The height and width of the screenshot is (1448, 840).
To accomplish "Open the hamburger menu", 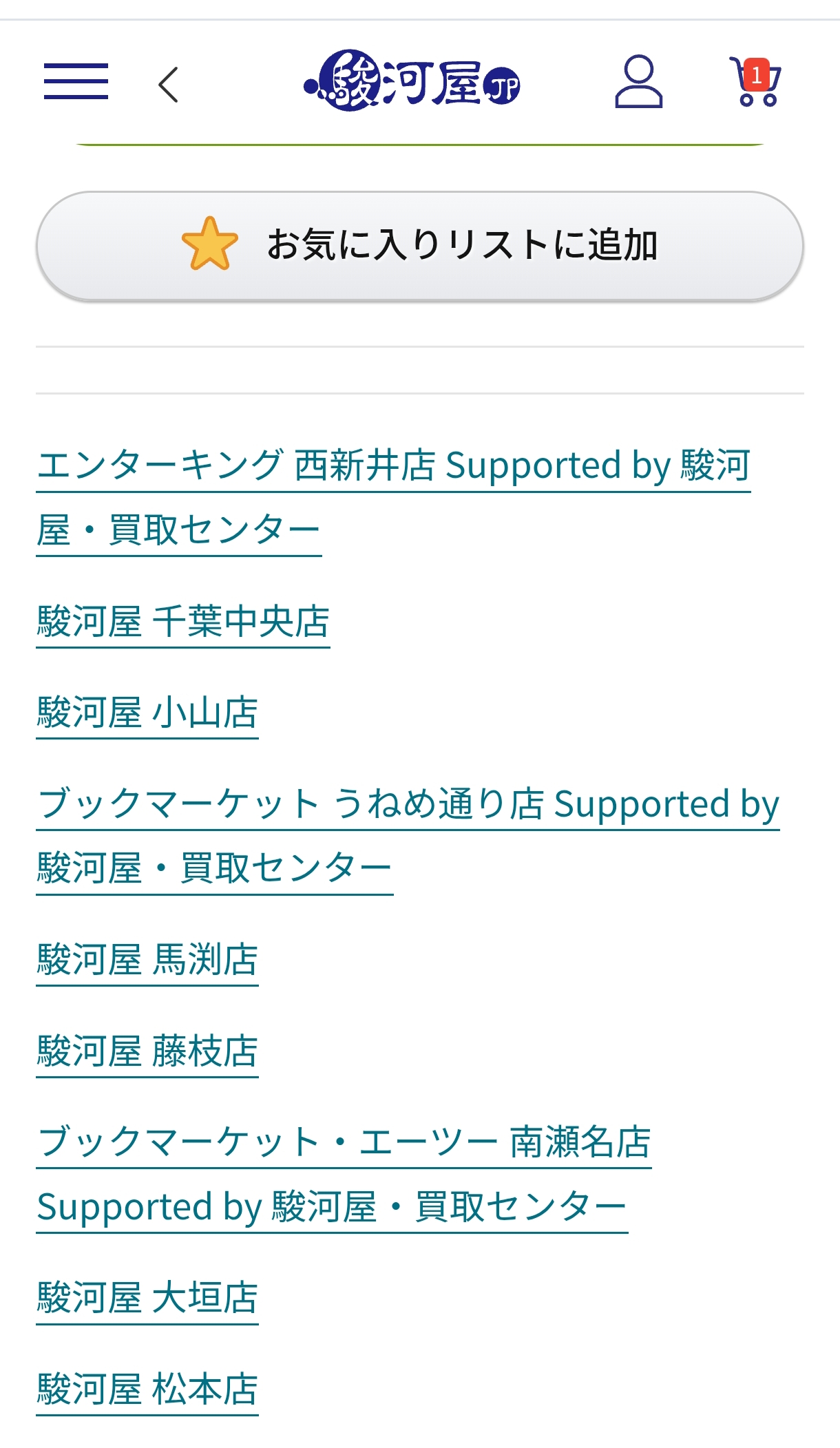I will click(x=76, y=81).
